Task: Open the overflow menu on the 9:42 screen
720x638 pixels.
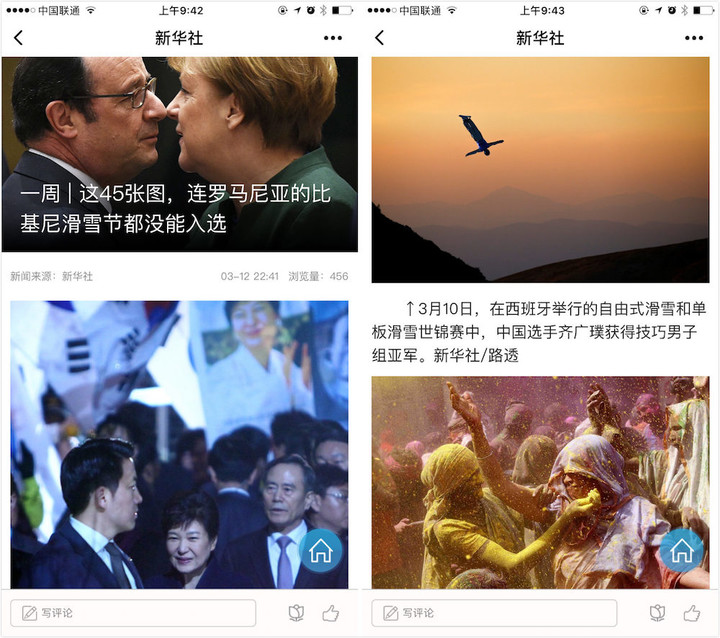Action: [333, 38]
